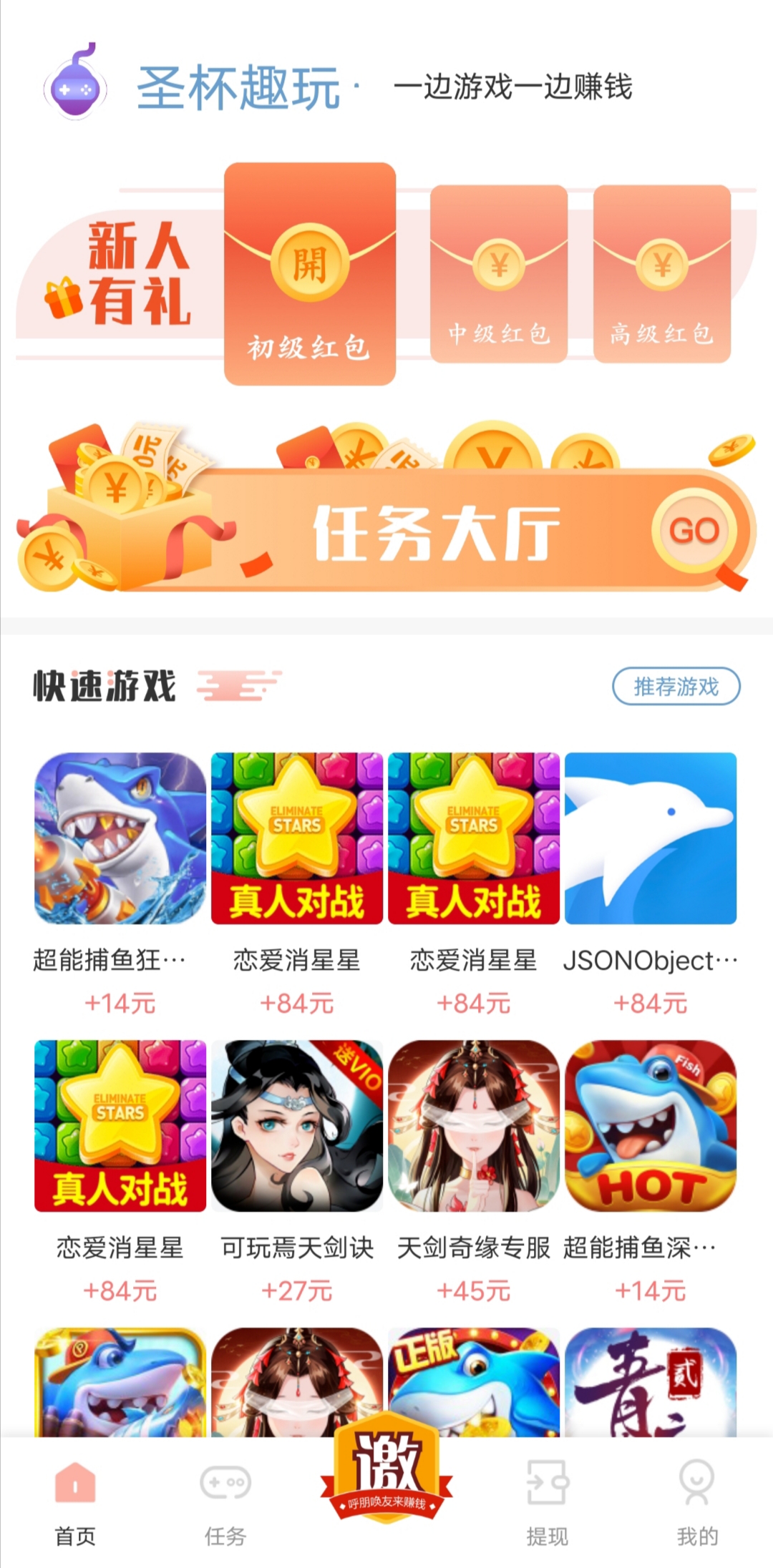
Task: Tap the 推荐游戏 button
Action: click(676, 687)
